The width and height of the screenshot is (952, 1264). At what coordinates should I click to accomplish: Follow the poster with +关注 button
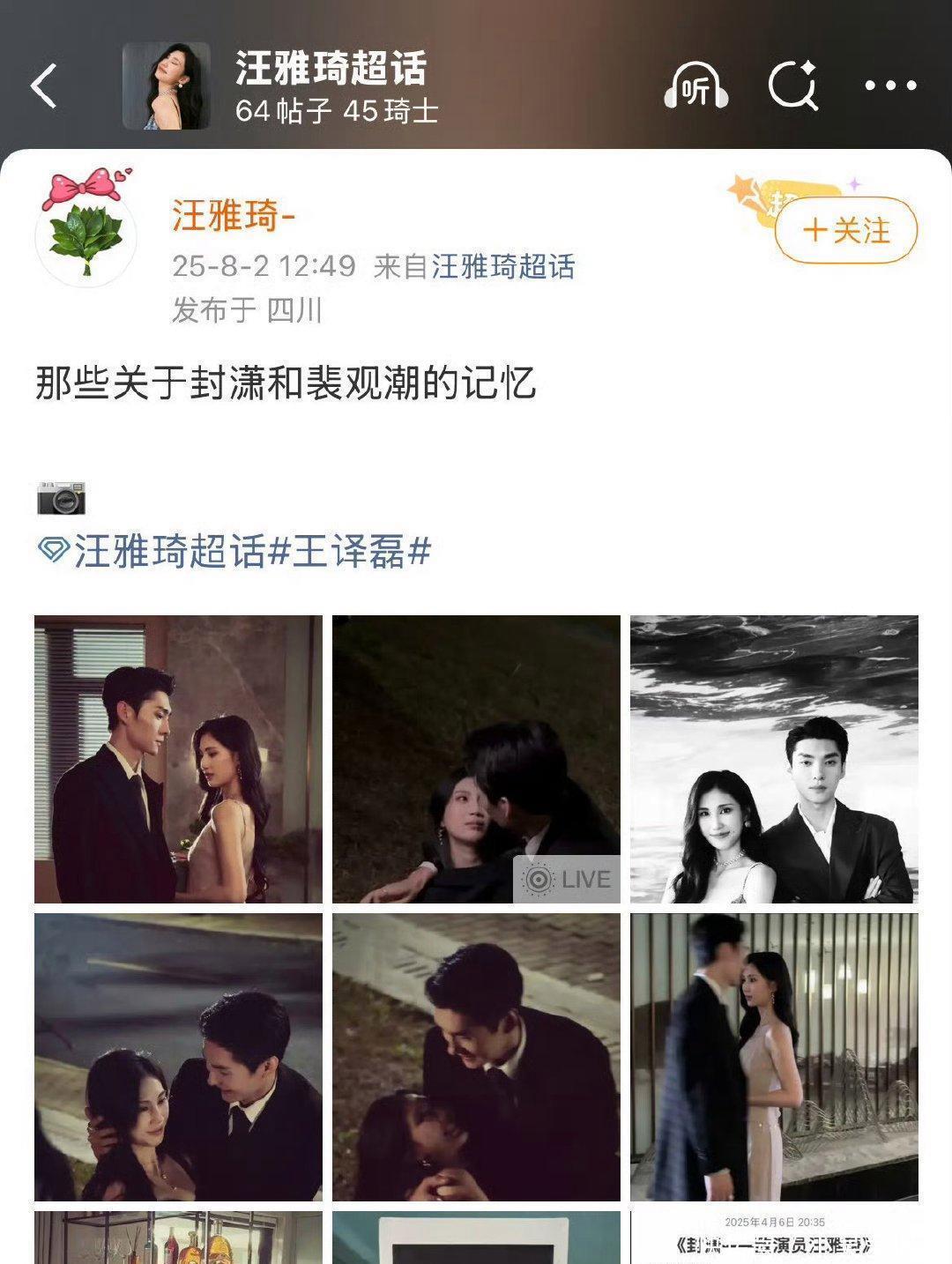tap(846, 231)
